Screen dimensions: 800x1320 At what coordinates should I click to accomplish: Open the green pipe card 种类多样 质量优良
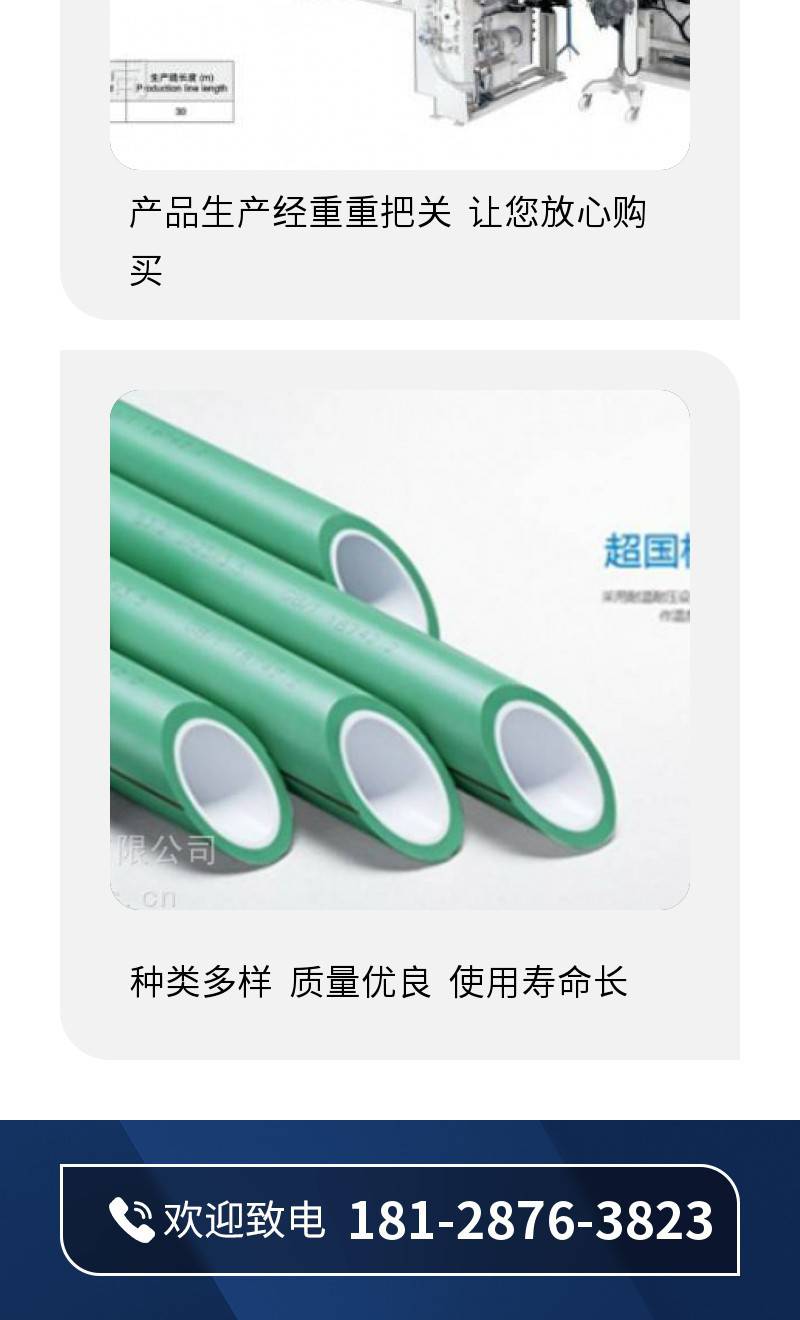[400, 705]
